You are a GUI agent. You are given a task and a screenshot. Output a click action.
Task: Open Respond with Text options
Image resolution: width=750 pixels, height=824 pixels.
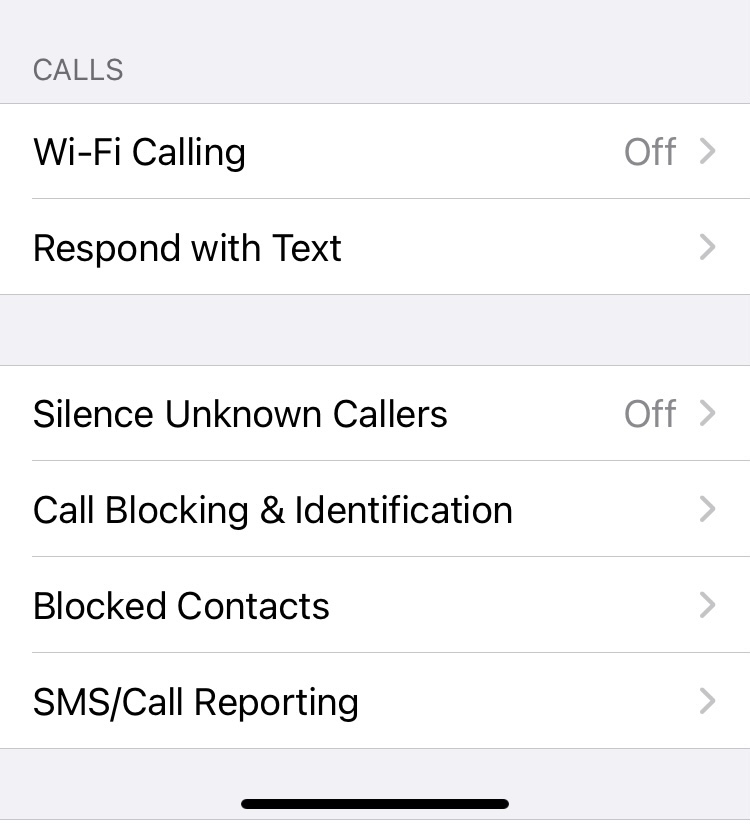pyautogui.click(x=375, y=248)
